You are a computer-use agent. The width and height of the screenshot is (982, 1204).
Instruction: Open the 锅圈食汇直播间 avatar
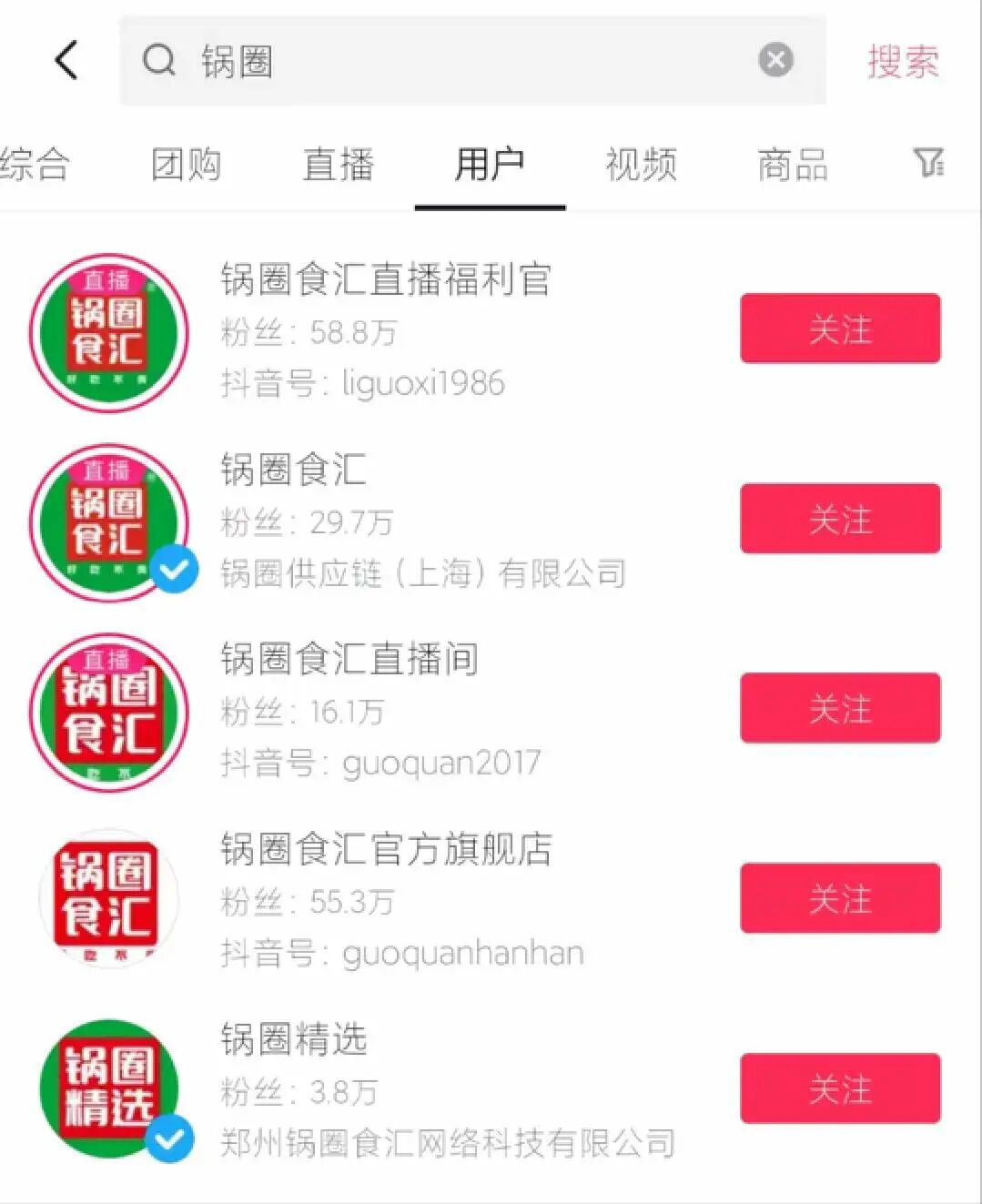pyautogui.click(x=109, y=713)
